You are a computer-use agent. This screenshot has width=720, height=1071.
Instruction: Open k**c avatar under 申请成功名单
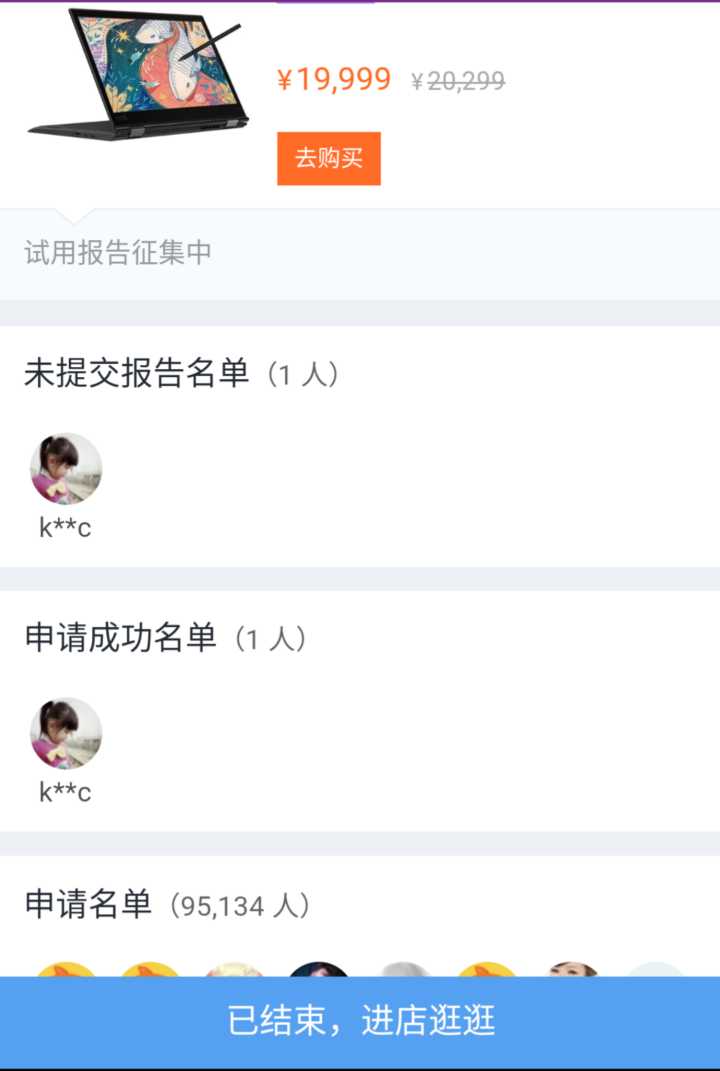pyautogui.click(x=66, y=733)
